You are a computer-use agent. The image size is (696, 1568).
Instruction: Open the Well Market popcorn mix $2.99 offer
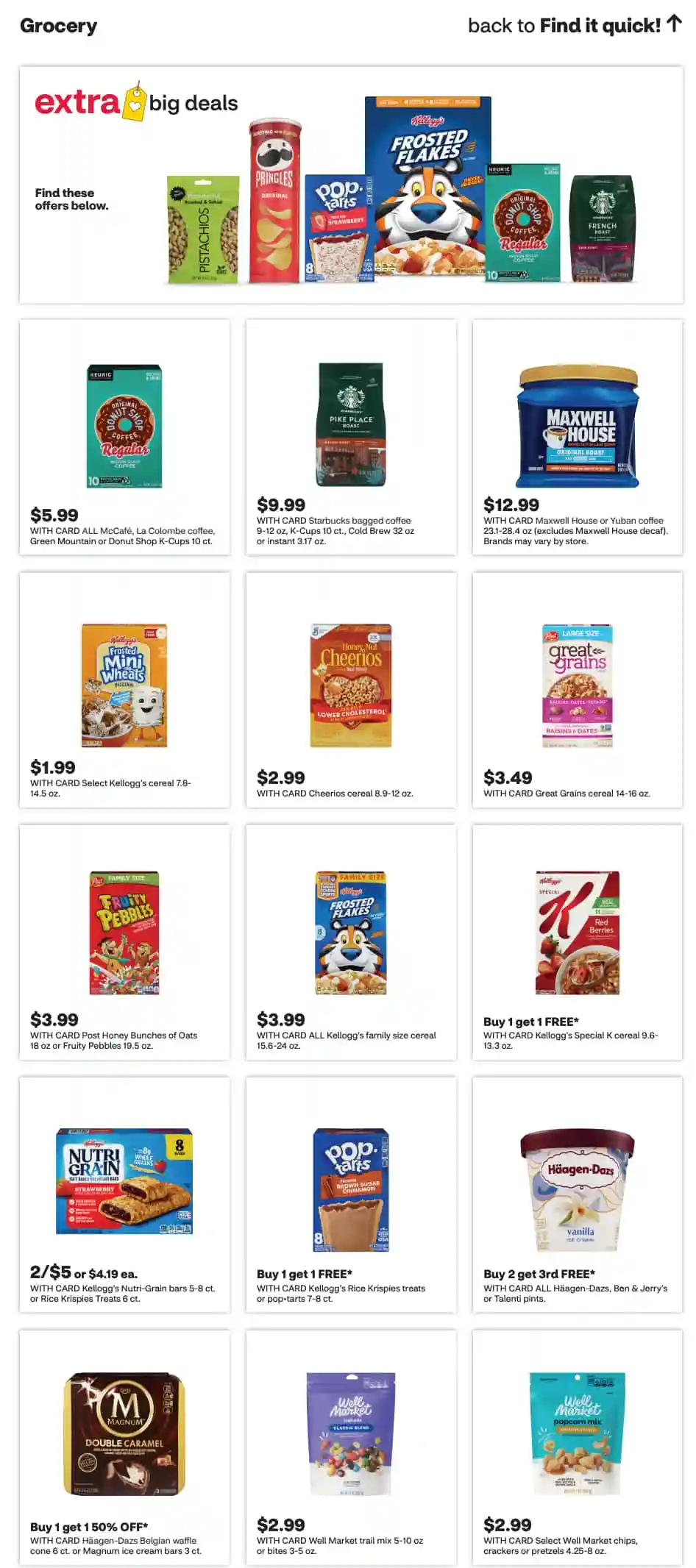[x=578, y=1446]
